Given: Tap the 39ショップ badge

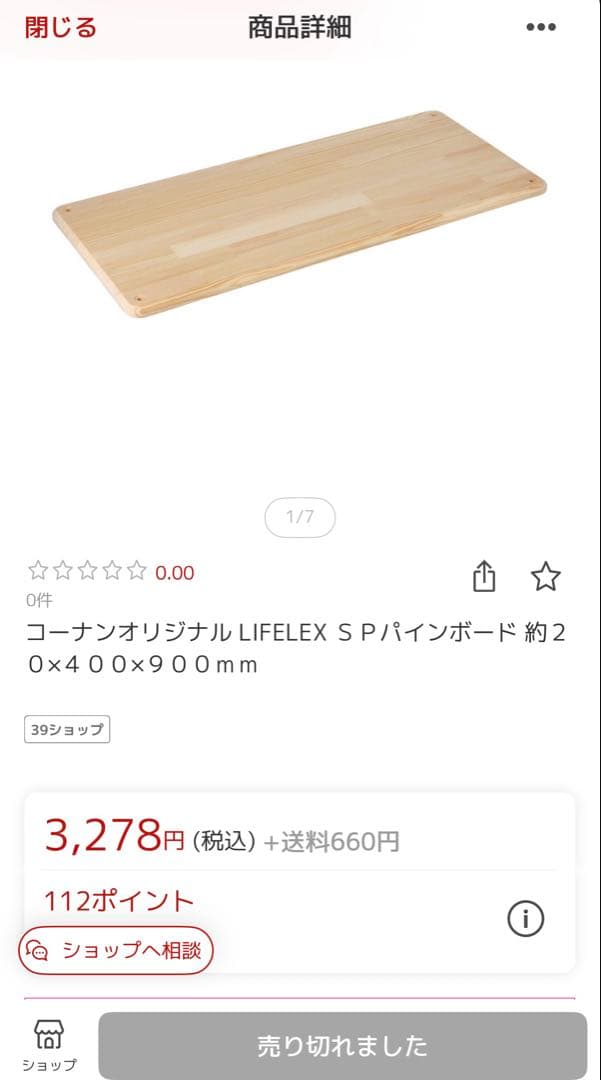Looking at the screenshot, I should coord(67,729).
